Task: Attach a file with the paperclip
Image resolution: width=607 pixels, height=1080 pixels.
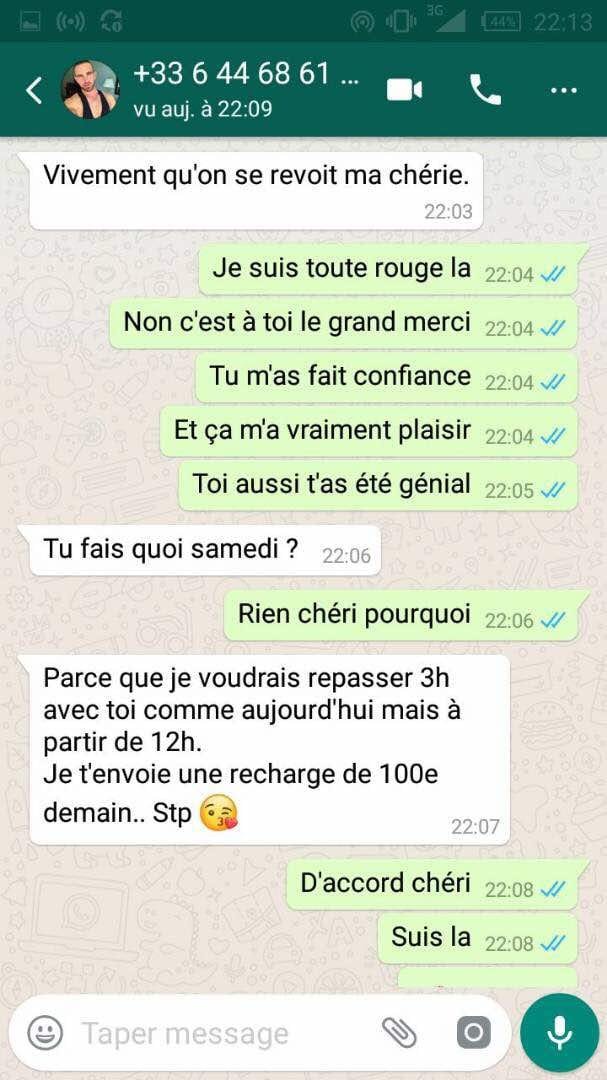Action: 399,1032
